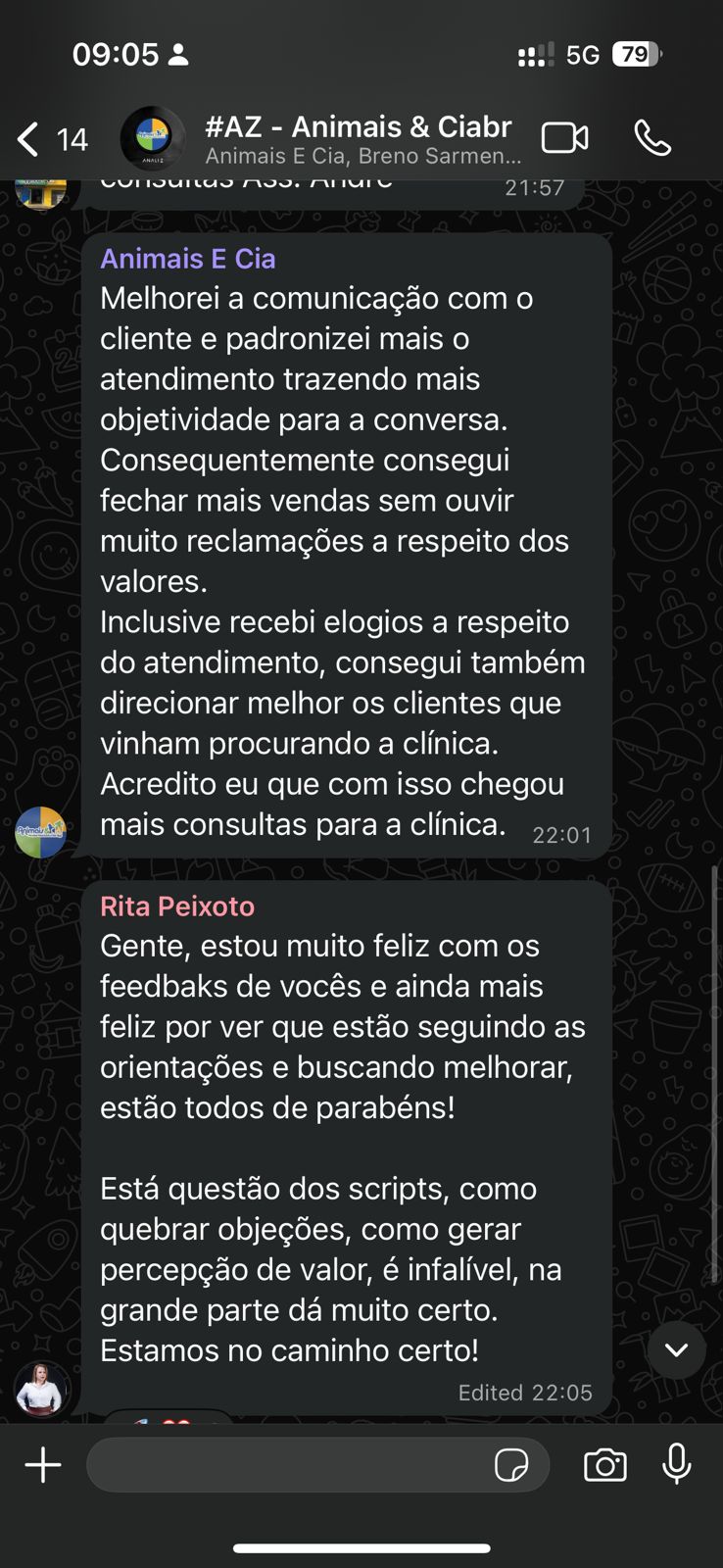Screen dimensions: 723x1568
Task: Focus the message input field
Action: (x=289, y=1465)
